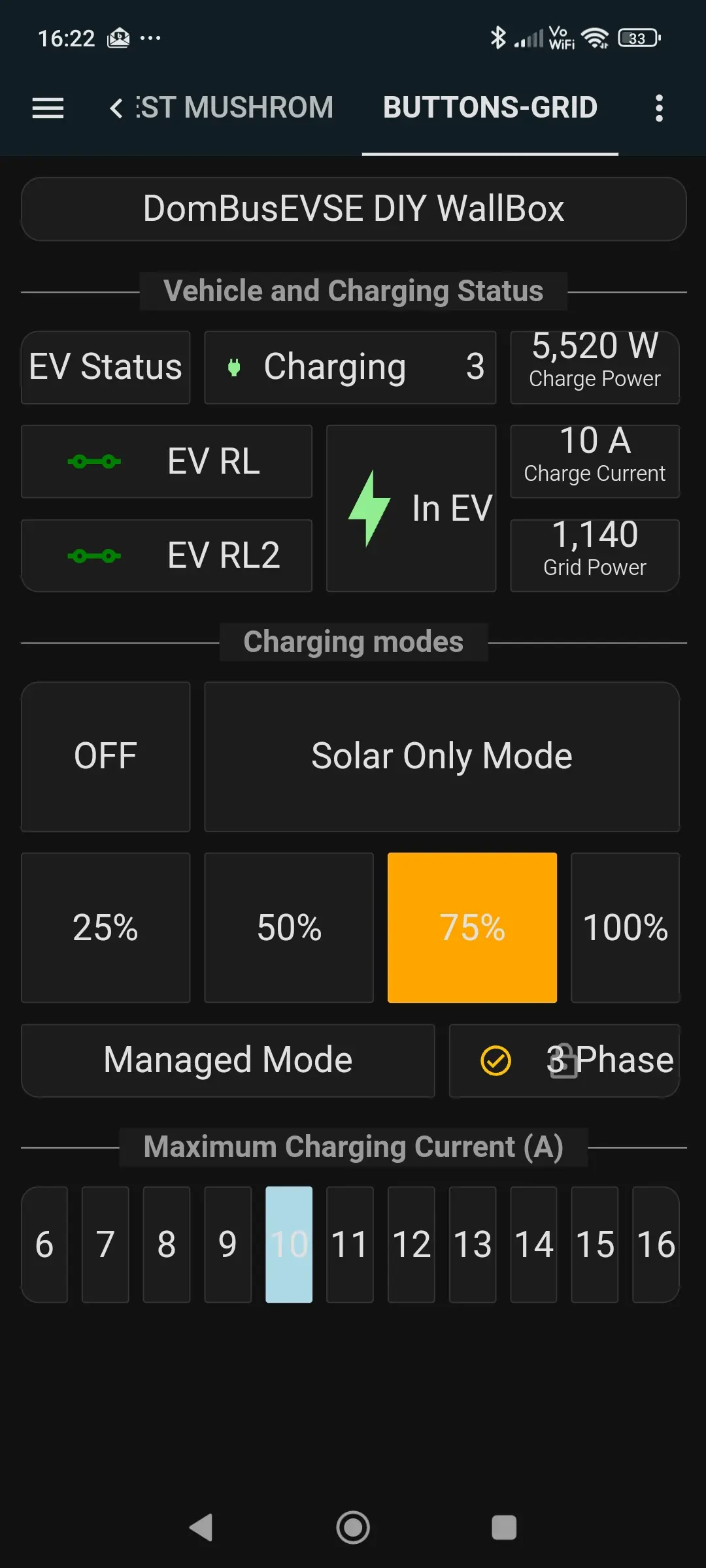This screenshot has width=706, height=1568.
Task: Open the Charge Power 5,520 W tile
Action: click(595, 367)
